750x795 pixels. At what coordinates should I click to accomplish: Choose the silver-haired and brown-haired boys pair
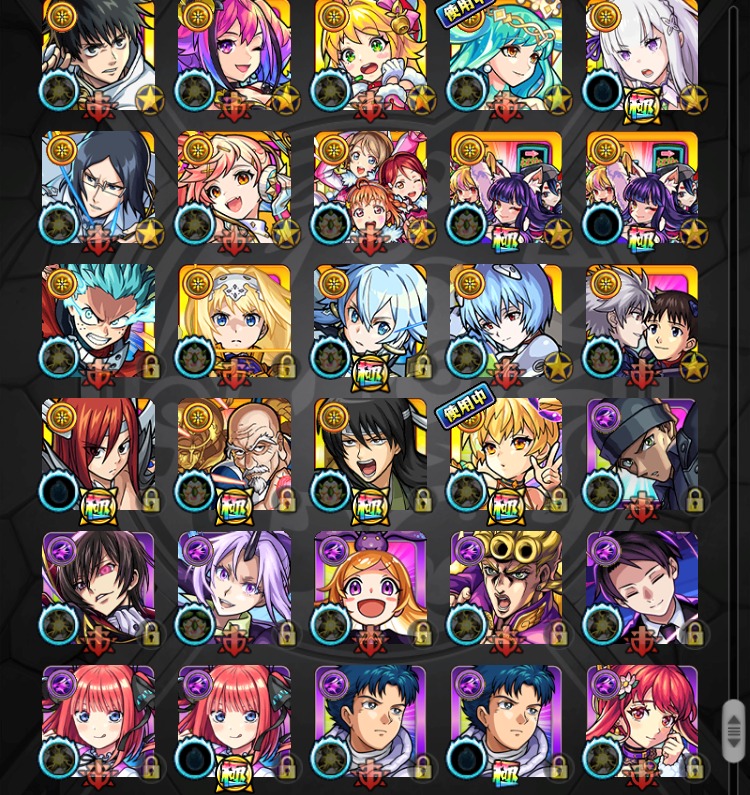pyautogui.click(x=642, y=321)
